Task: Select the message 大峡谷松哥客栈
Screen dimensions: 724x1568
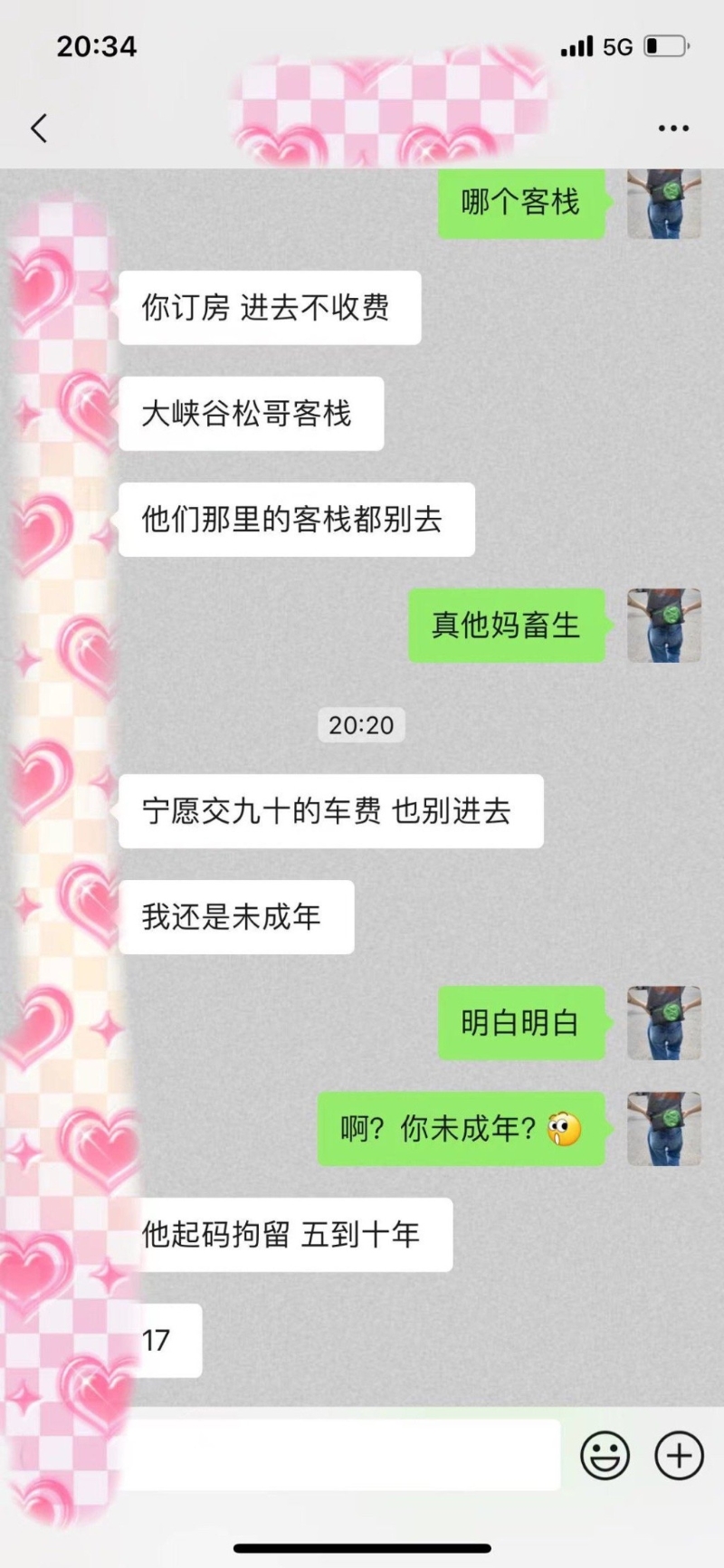Action: (251, 415)
